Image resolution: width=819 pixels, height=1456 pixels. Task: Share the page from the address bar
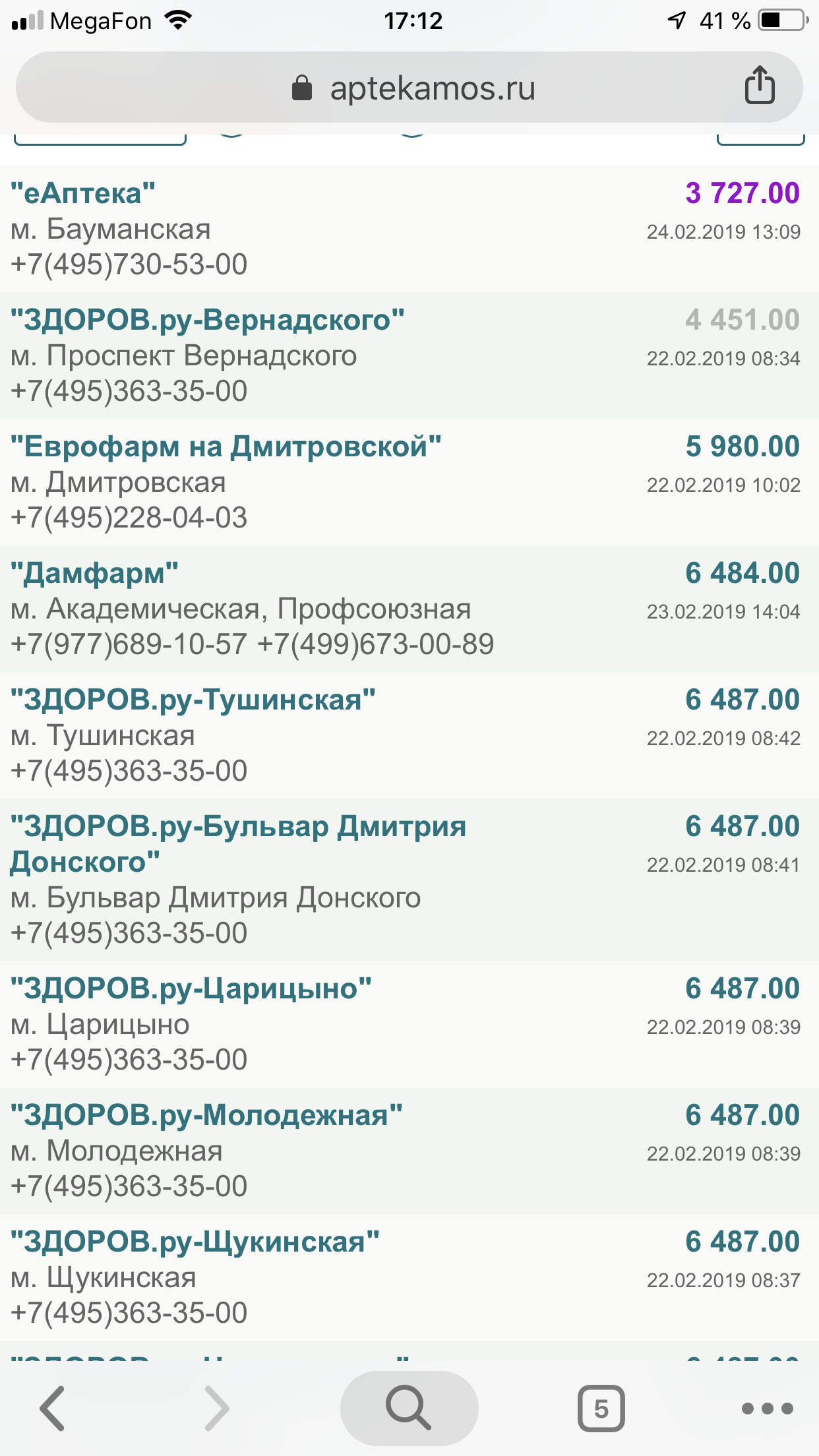click(760, 85)
